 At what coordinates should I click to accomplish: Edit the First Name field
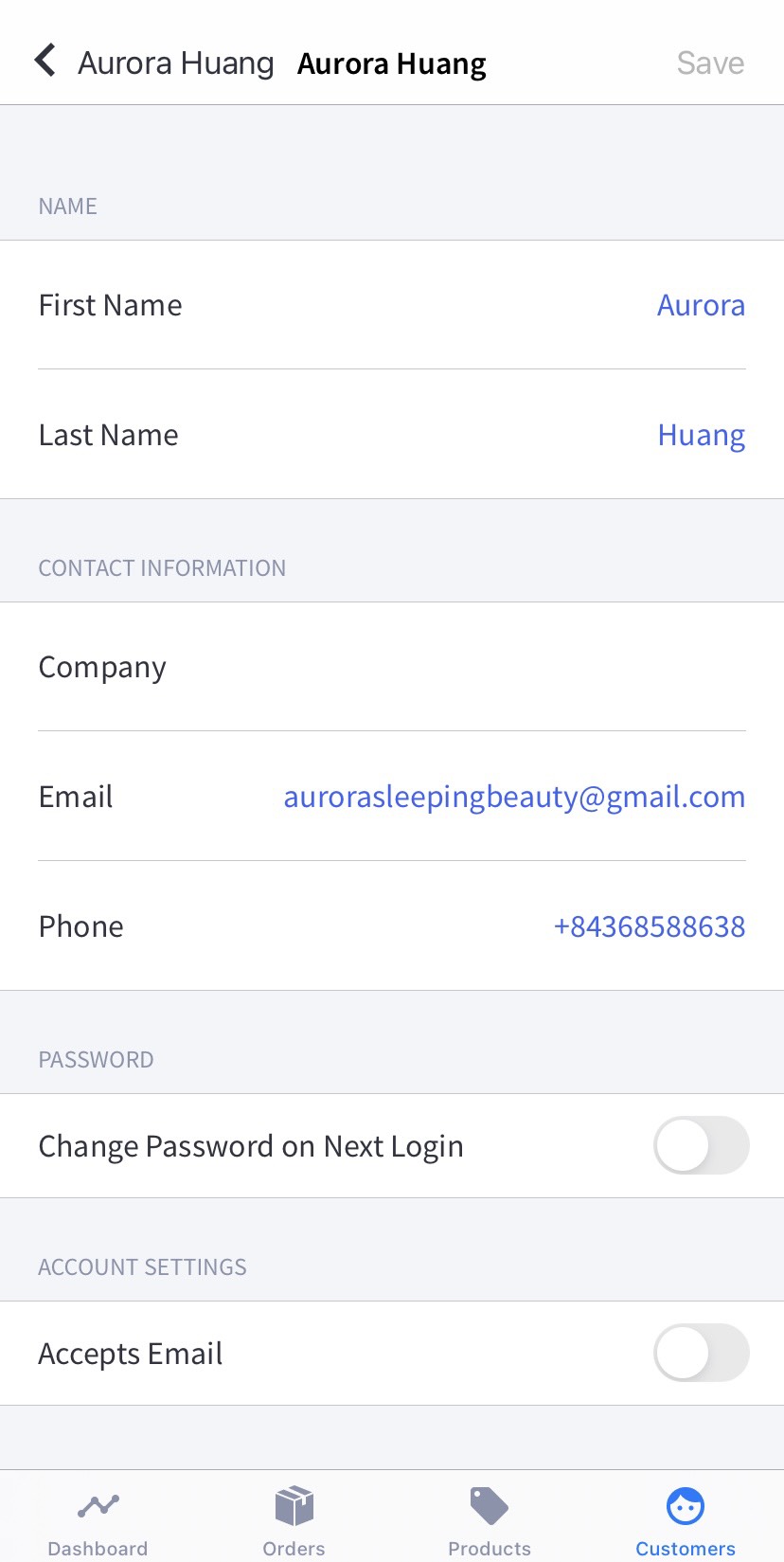700,305
